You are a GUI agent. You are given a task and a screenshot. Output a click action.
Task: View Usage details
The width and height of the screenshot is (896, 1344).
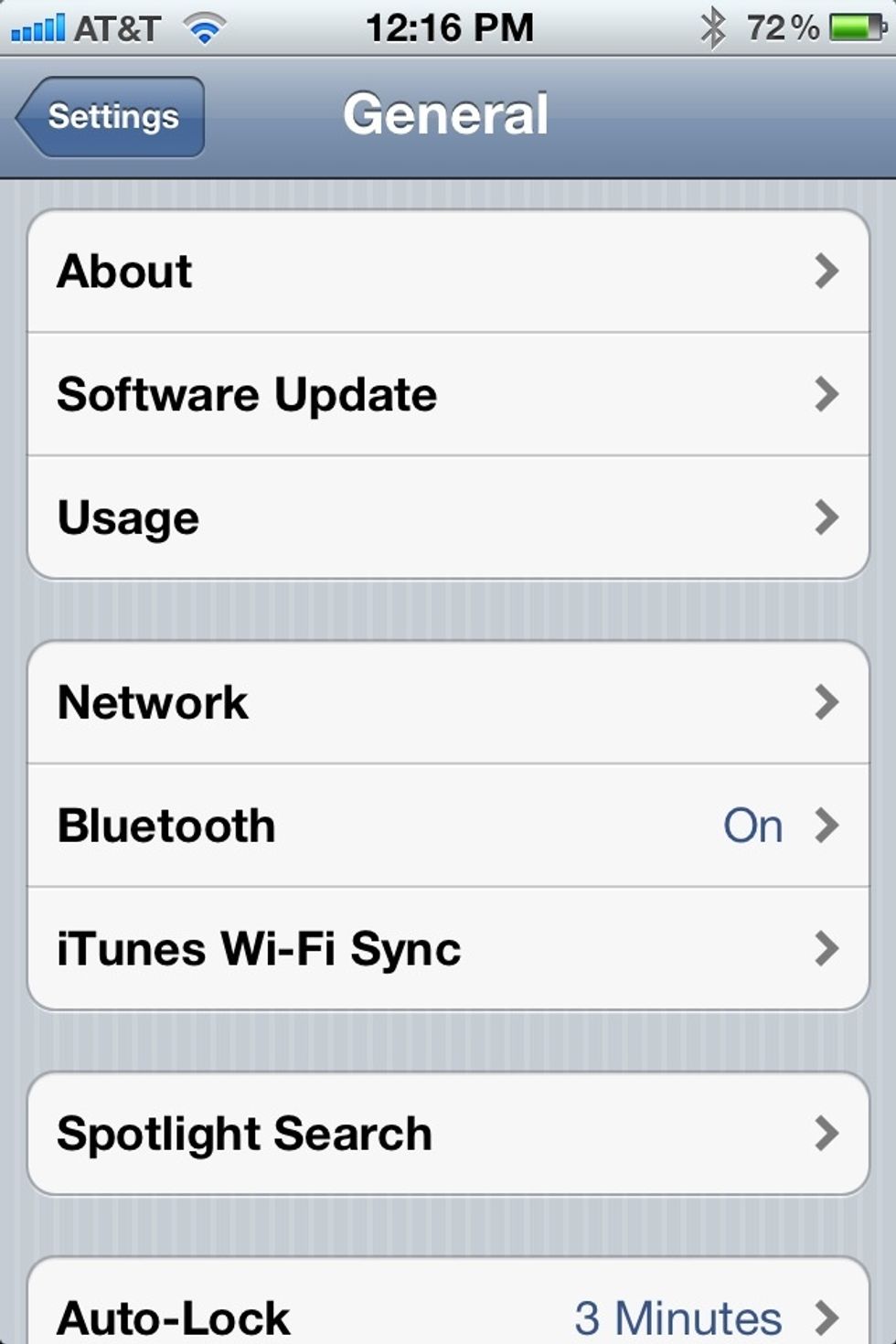tap(448, 517)
